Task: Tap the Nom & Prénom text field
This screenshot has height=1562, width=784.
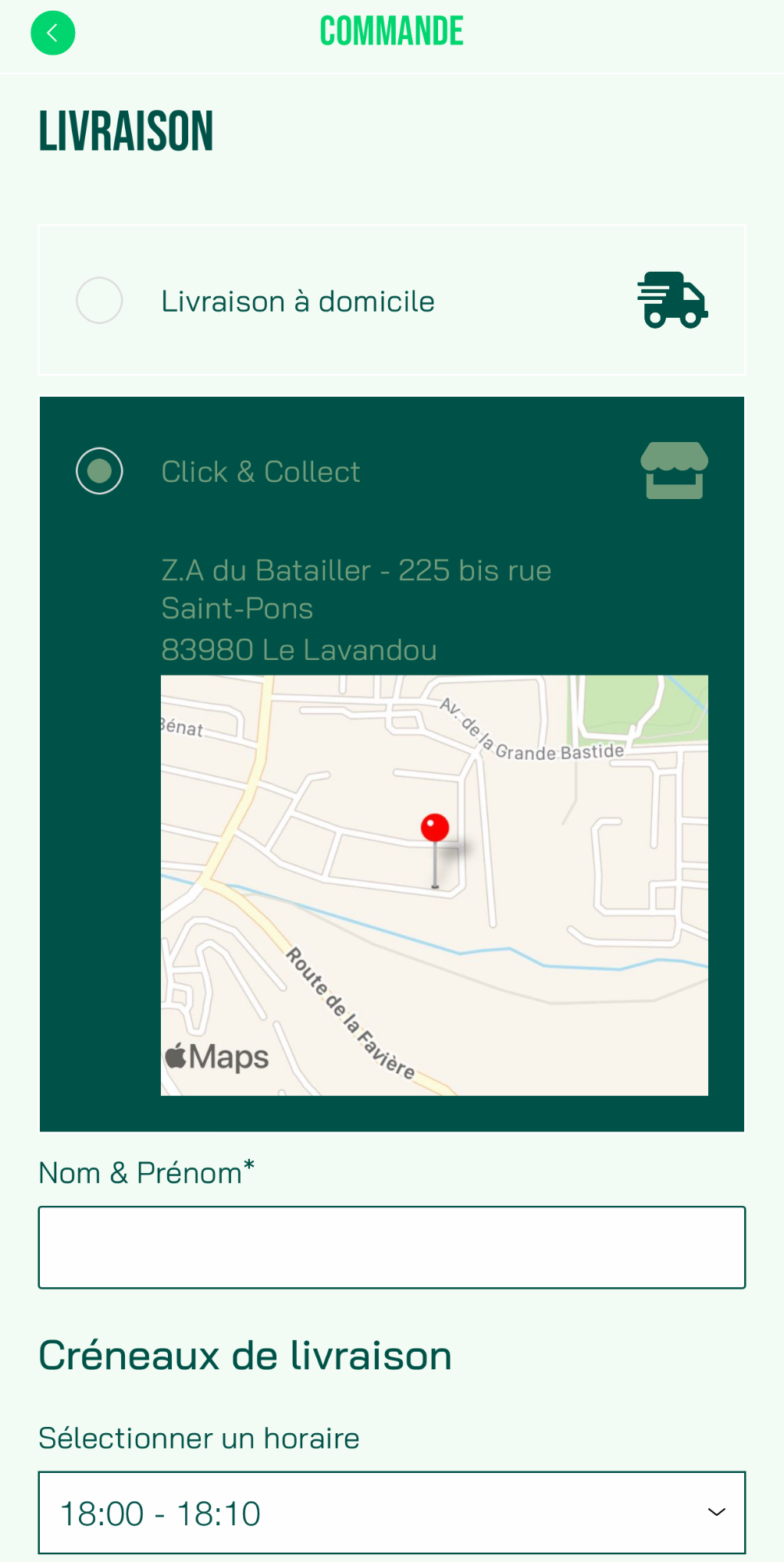Action: pyautogui.click(x=392, y=1247)
